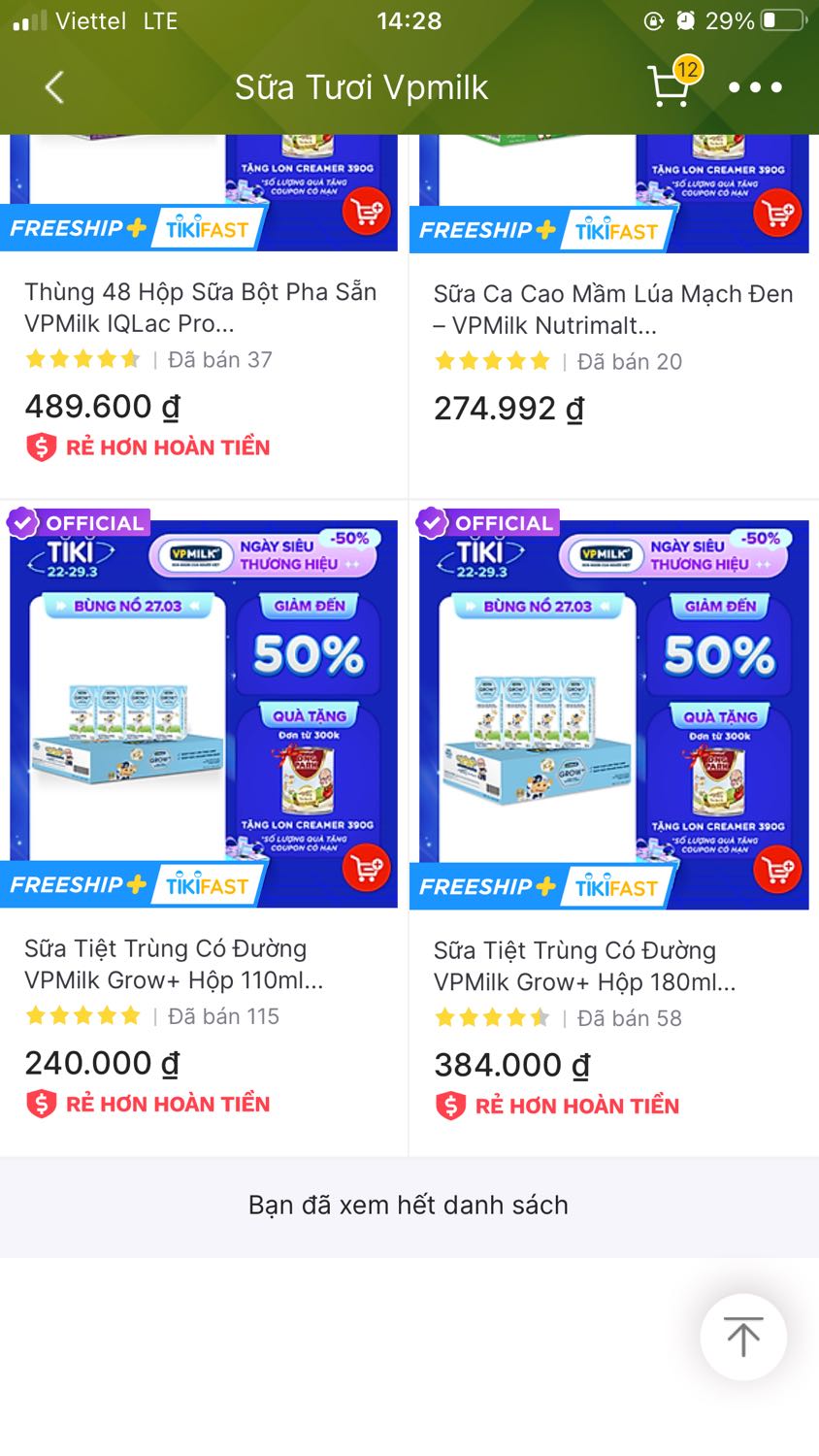Tap the add-to-cart icon on Grow+ 180ml product

click(776, 871)
